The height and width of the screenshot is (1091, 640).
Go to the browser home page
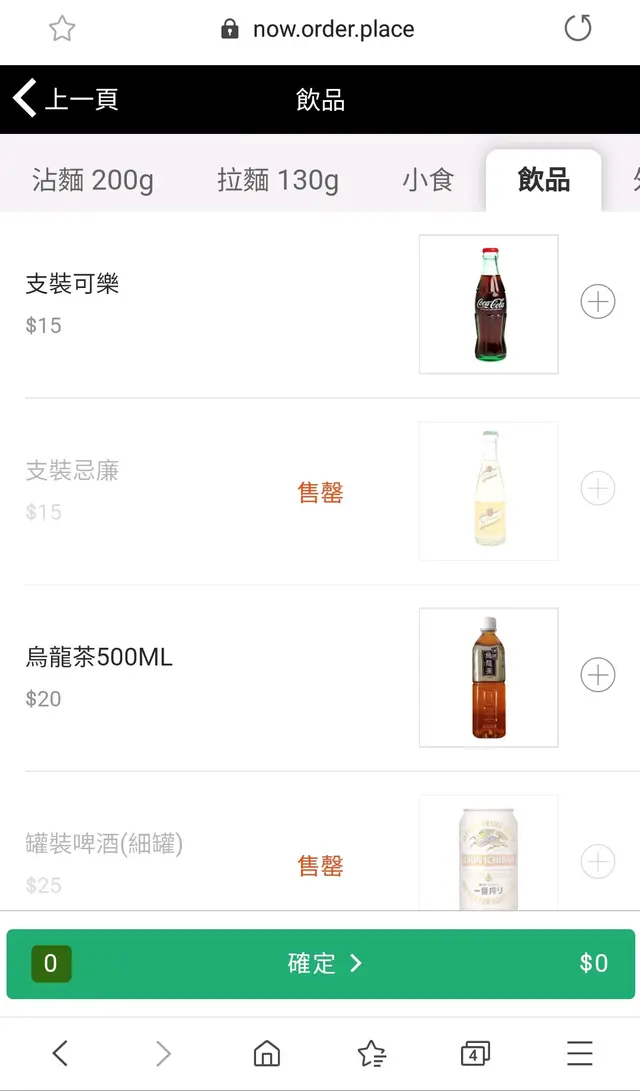point(267,1053)
